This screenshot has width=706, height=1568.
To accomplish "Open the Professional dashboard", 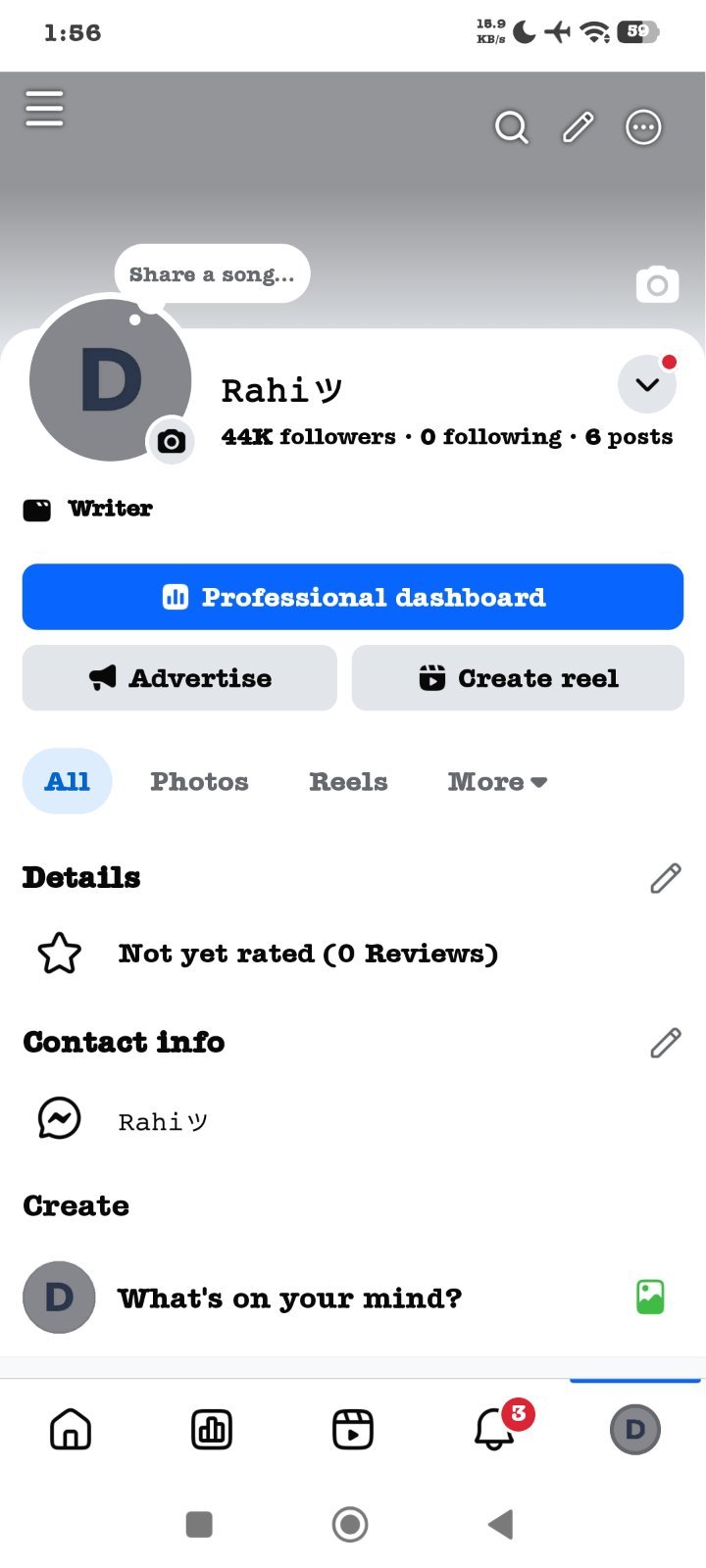I will [x=353, y=597].
